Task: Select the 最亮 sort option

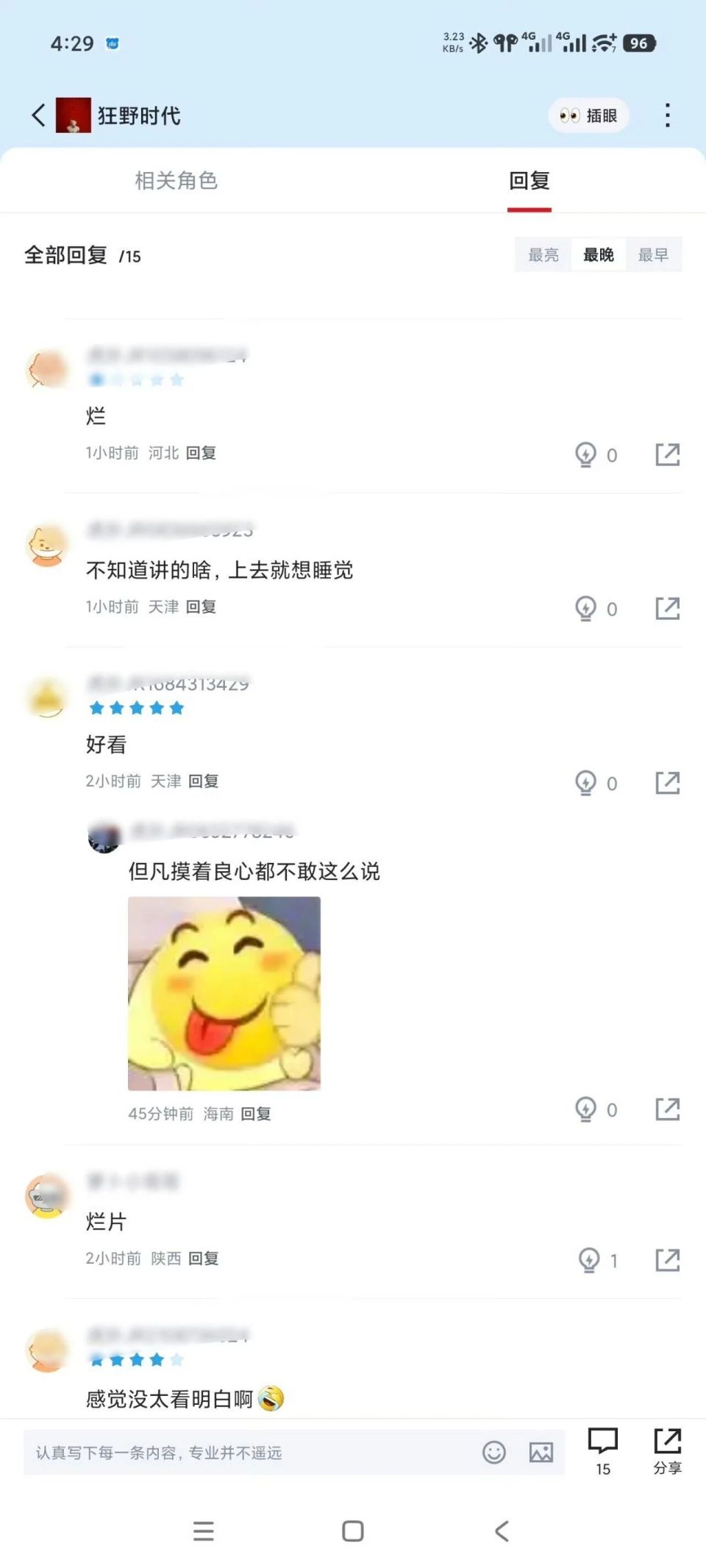Action: [543, 255]
